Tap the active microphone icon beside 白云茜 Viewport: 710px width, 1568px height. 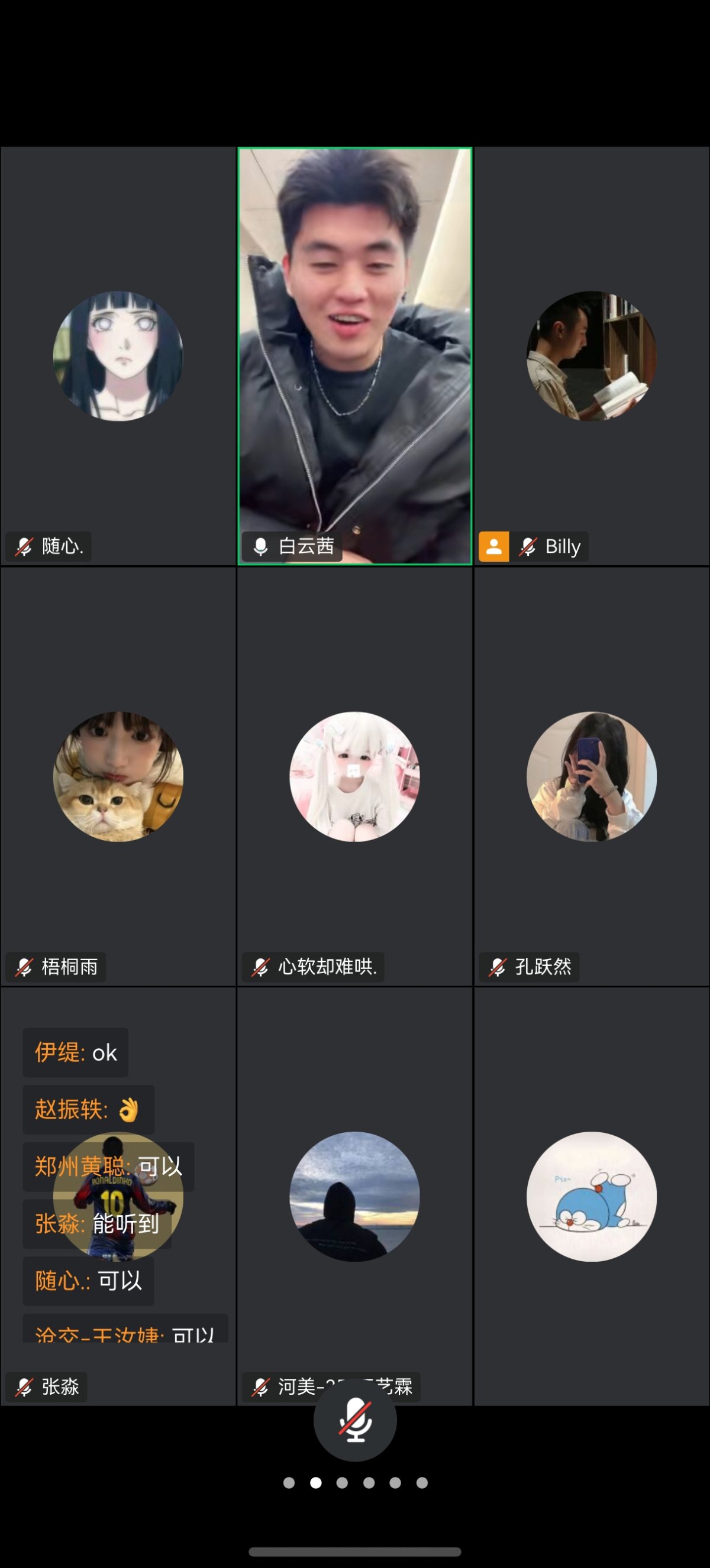click(x=260, y=546)
